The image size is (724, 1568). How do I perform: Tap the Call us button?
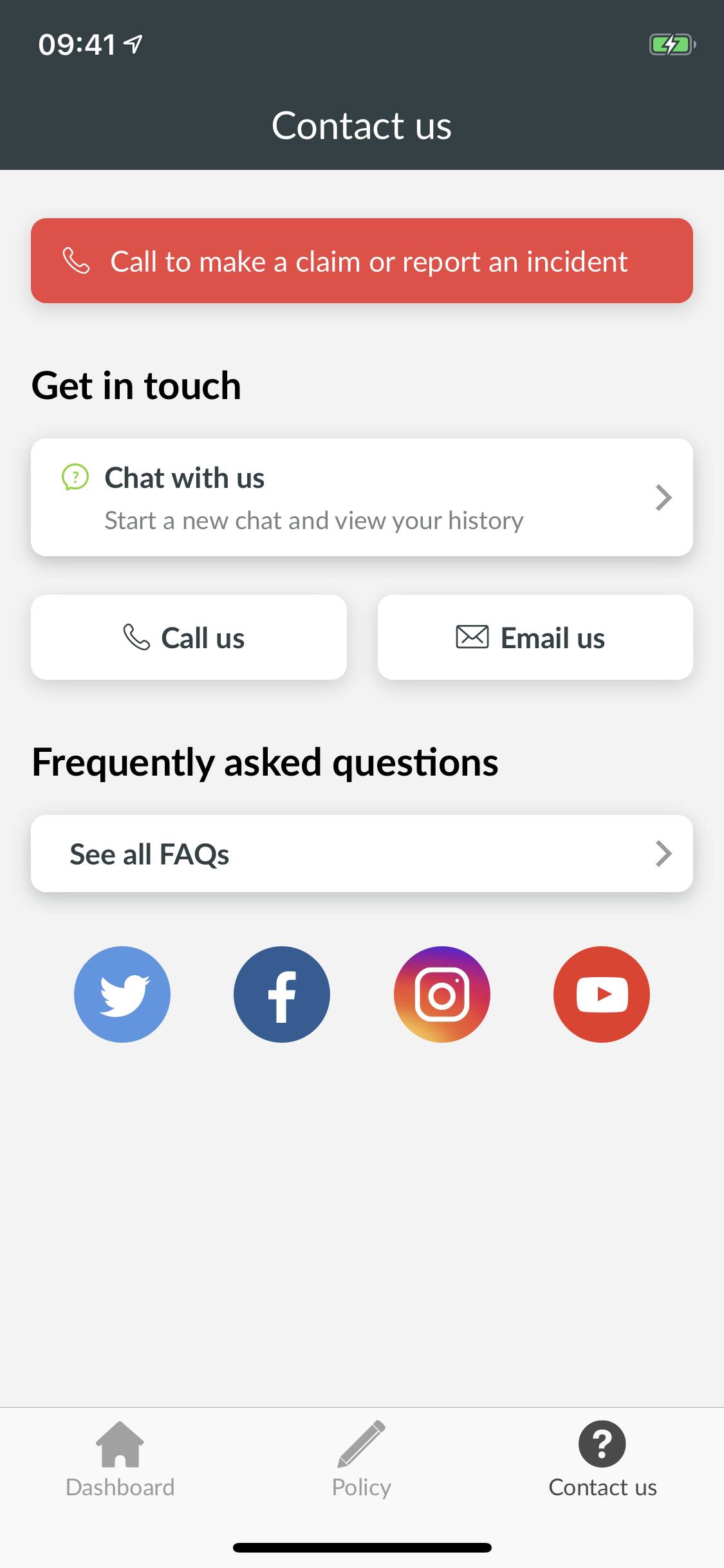coord(189,637)
